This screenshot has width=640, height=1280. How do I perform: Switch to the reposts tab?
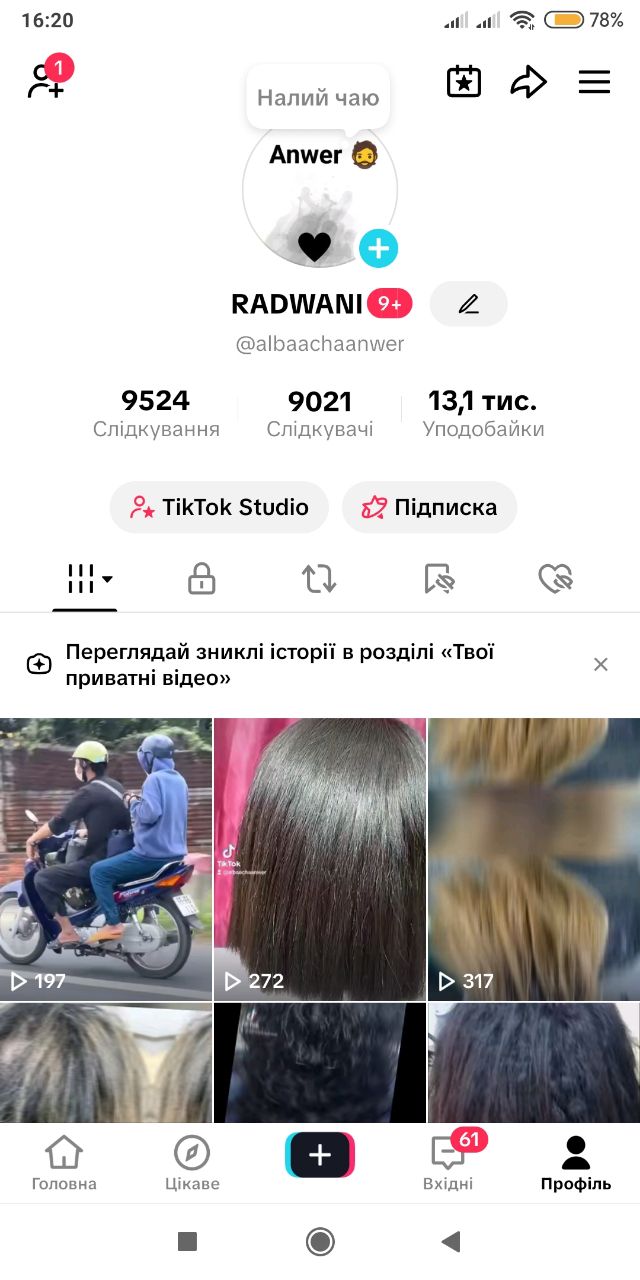pos(320,579)
